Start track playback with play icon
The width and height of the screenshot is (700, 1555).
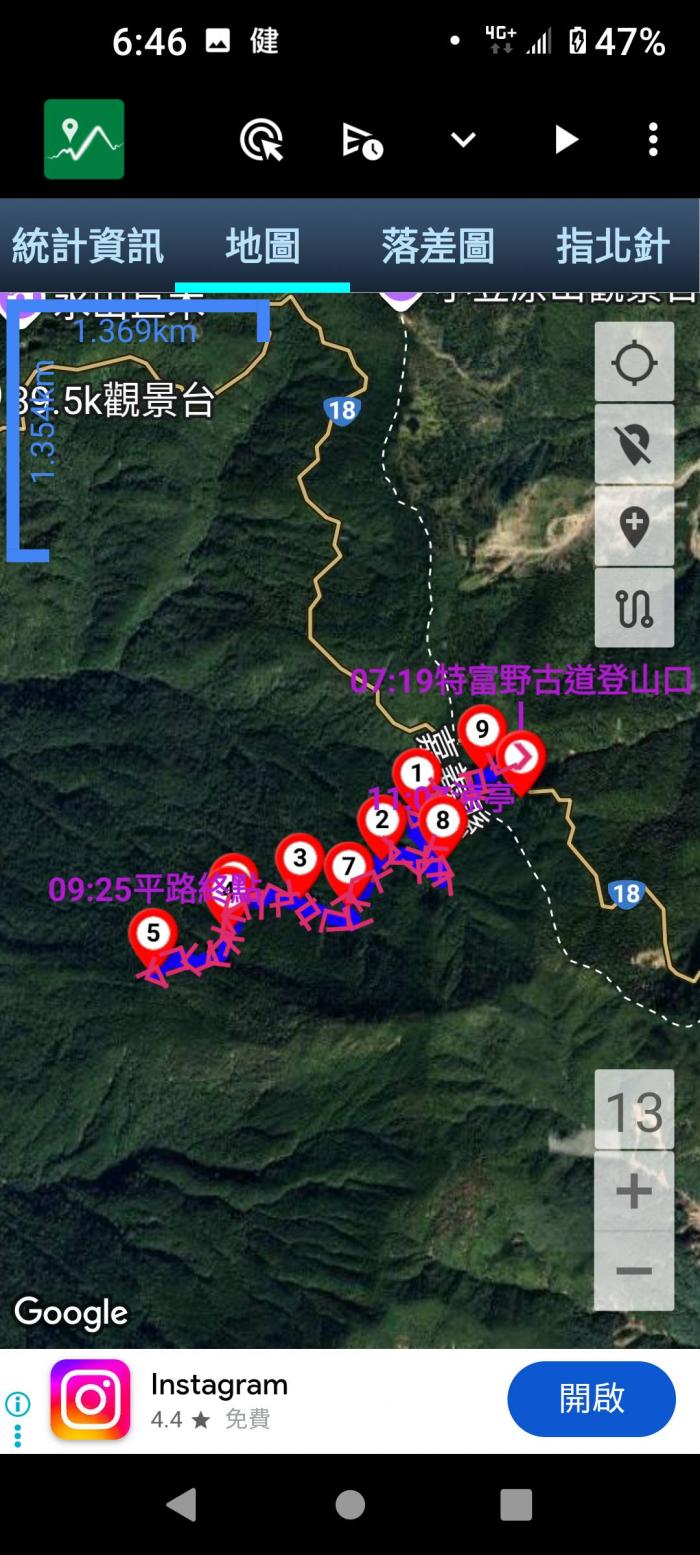[x=566, y=140]
